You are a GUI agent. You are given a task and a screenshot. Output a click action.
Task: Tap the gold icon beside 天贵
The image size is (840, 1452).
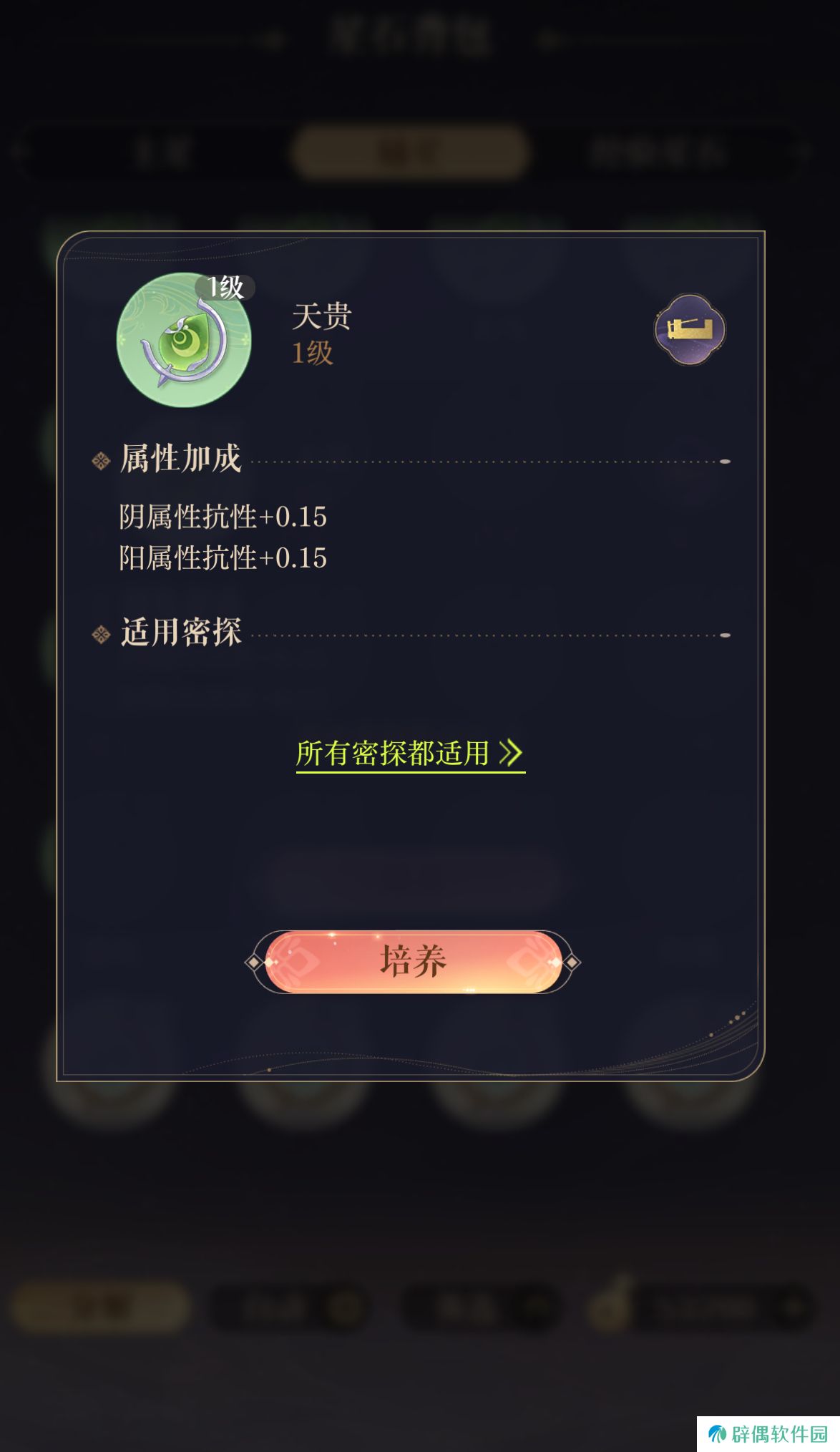click(690, 329)
